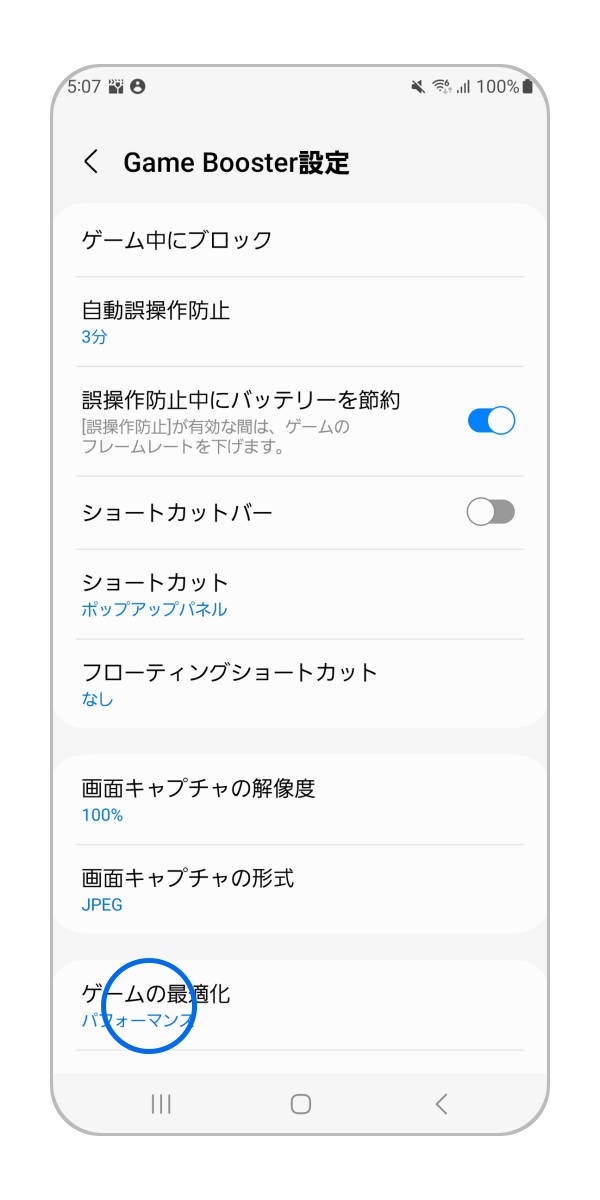Viewport: 600px width, 1200px height.
Task: Open recent apps from navigation bar
Action: point(160,1104)
